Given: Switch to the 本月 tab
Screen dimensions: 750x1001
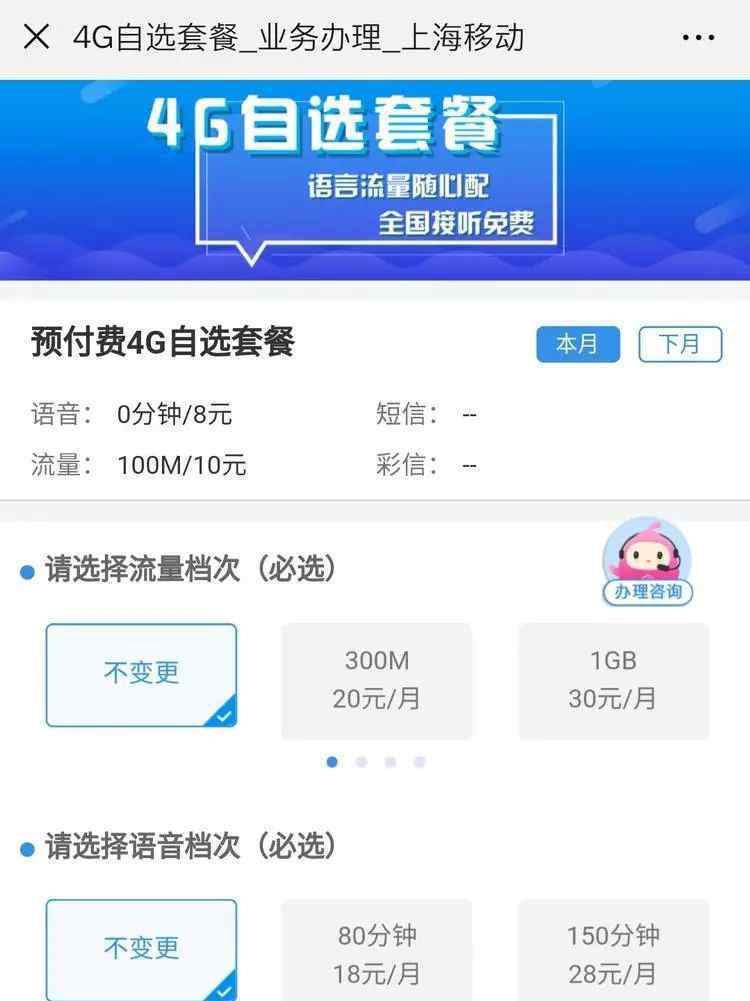Looking at the screenshot, I should click(x=577, y=345).
